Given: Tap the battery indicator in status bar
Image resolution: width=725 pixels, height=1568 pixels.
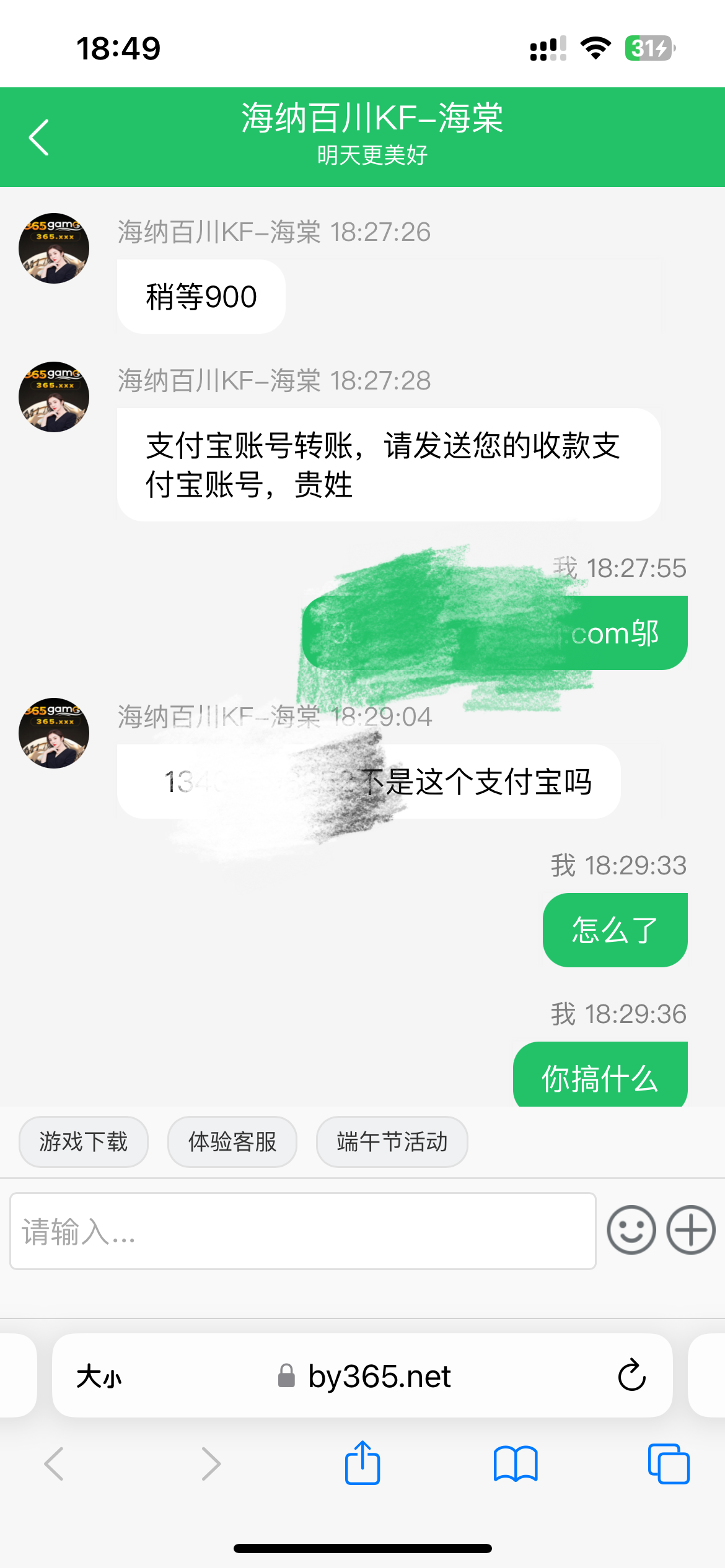Looking at the screenshot, I should [648, 46].
